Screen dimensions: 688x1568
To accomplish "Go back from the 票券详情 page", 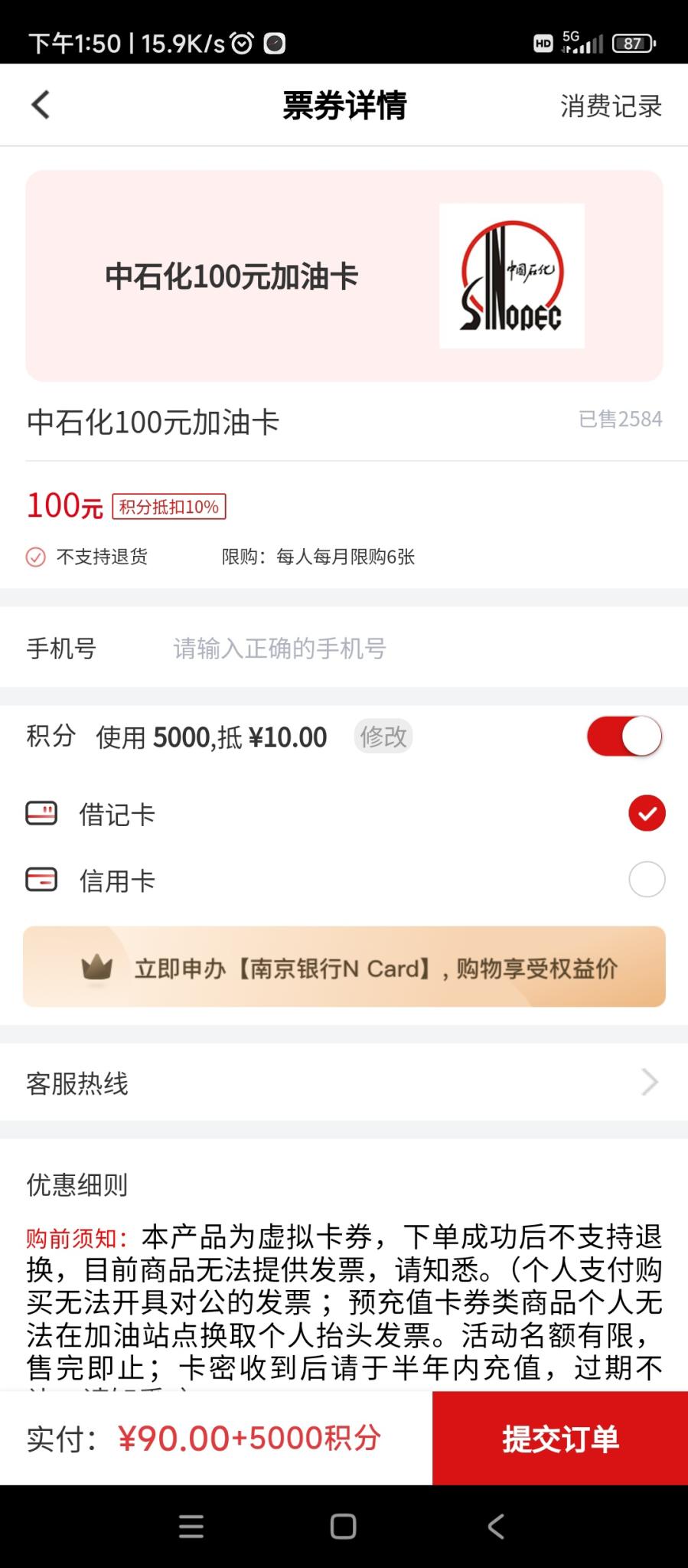I will (x=41, y=105).
